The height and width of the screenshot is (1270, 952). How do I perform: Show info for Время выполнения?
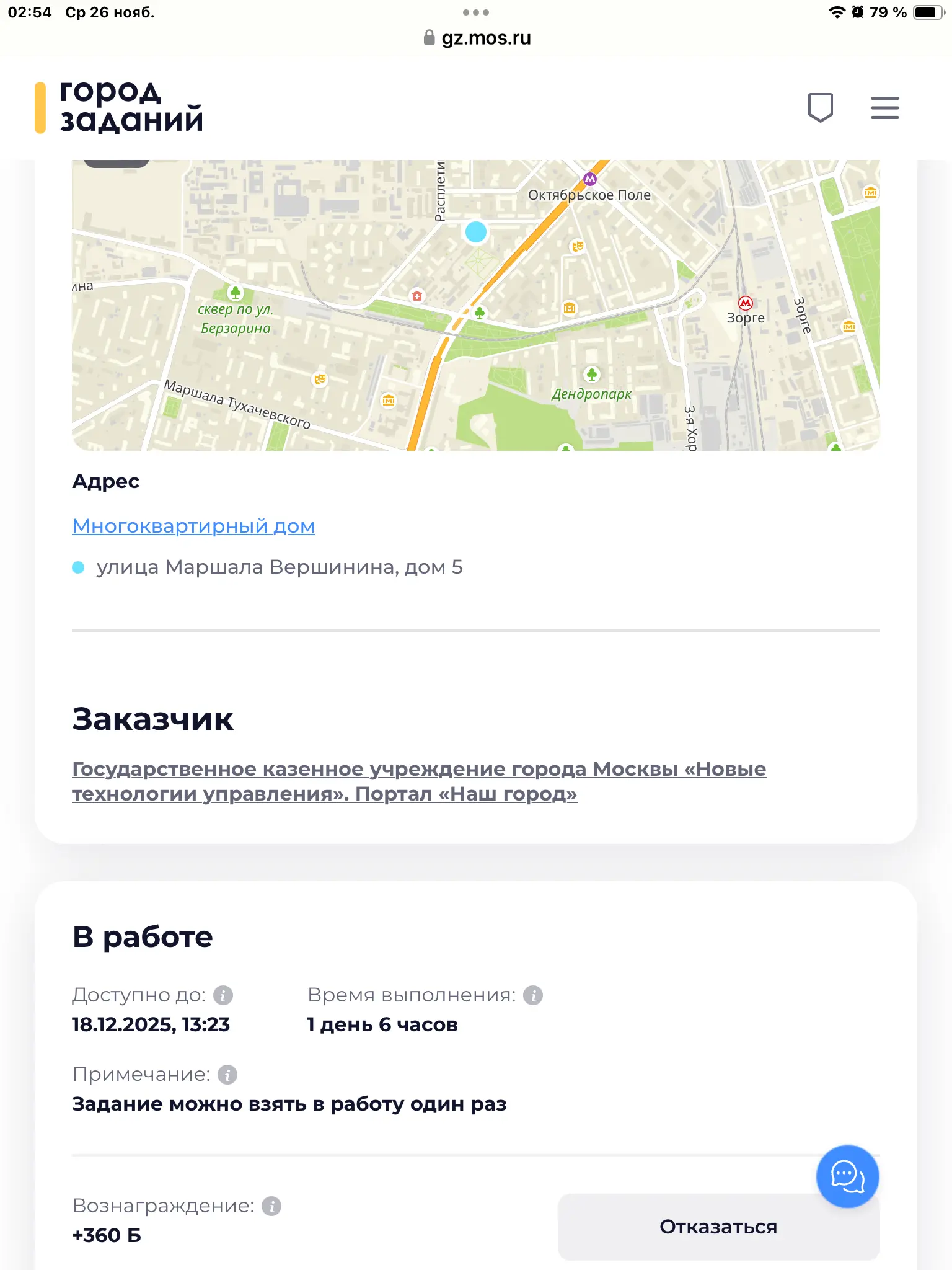[x=533, y=995]
